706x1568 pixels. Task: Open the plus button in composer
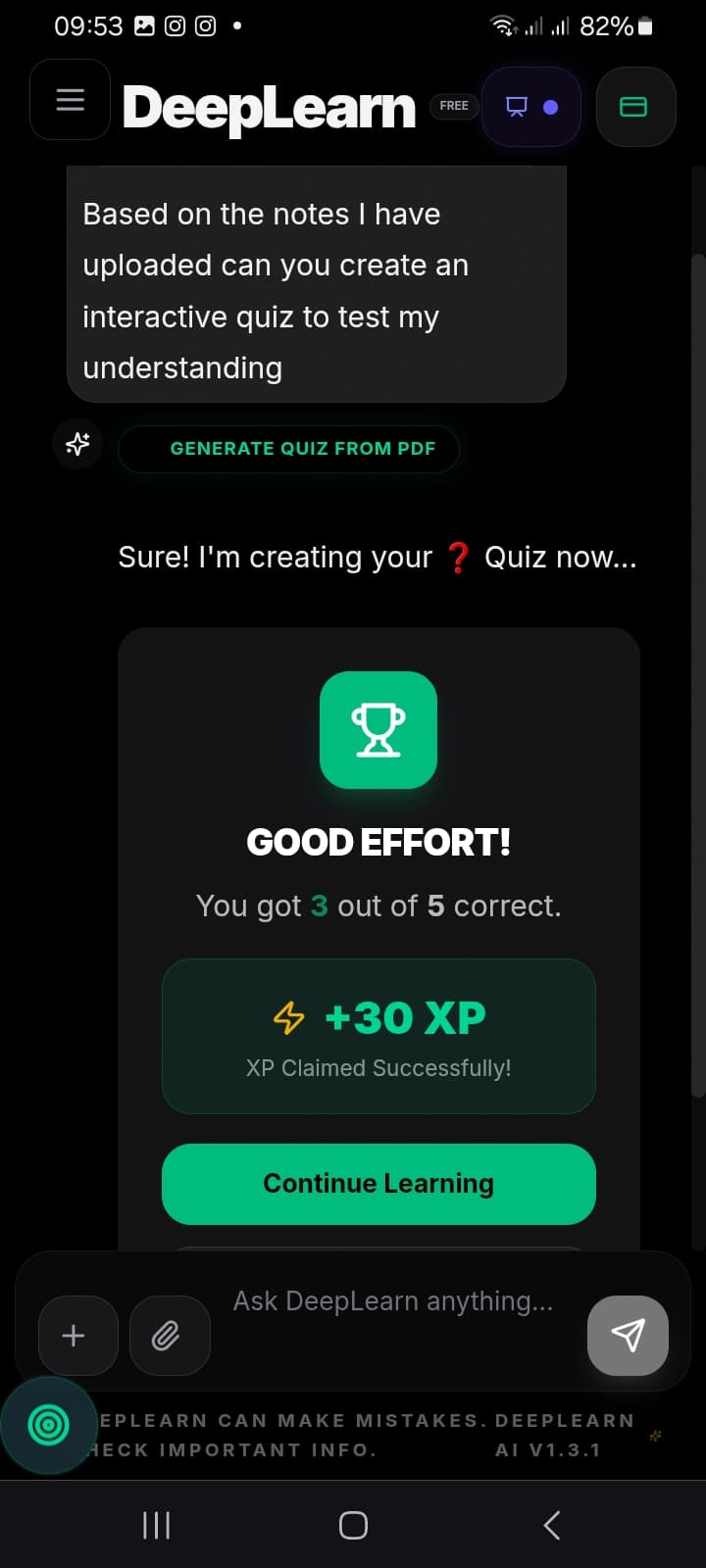coord(75,1336)
